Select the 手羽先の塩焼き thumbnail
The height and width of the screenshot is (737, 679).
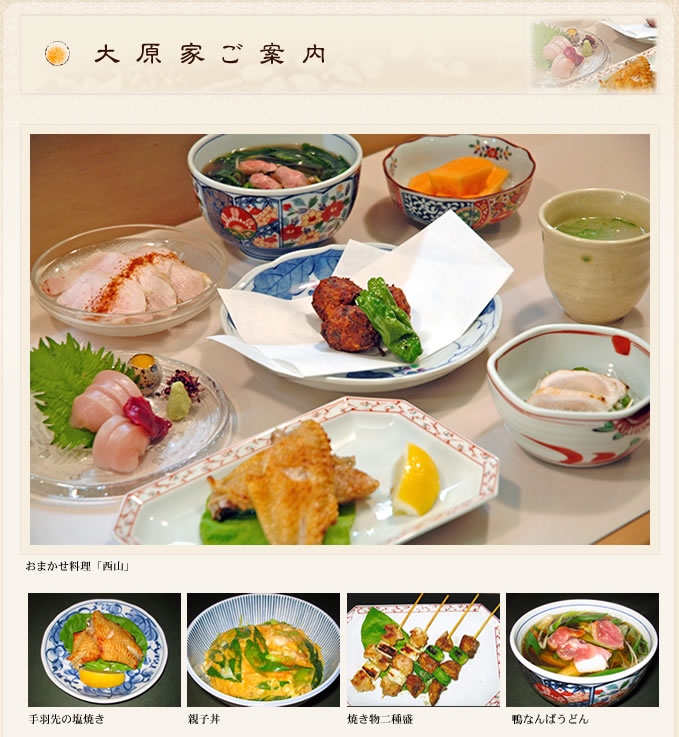tap(104, 650)
